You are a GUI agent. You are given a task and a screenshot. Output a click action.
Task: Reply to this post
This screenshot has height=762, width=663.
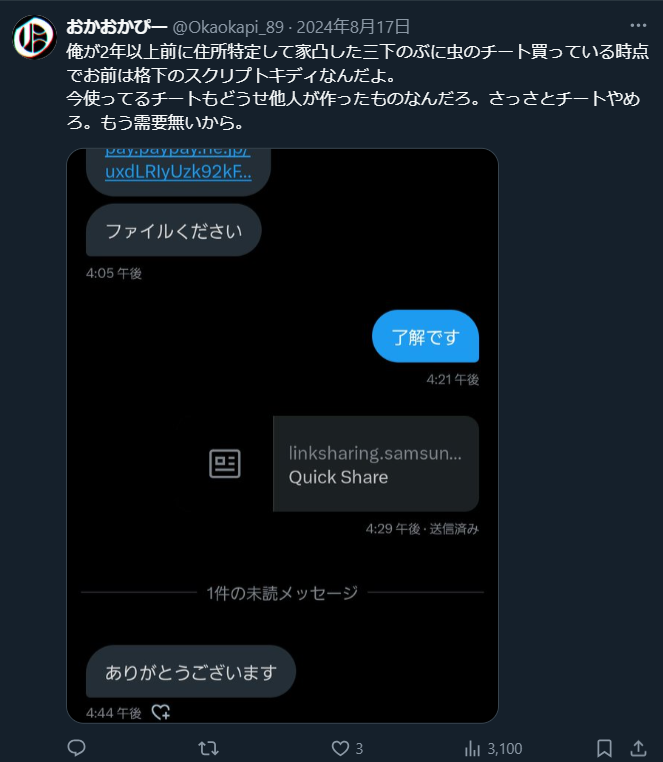coord(76,747)
